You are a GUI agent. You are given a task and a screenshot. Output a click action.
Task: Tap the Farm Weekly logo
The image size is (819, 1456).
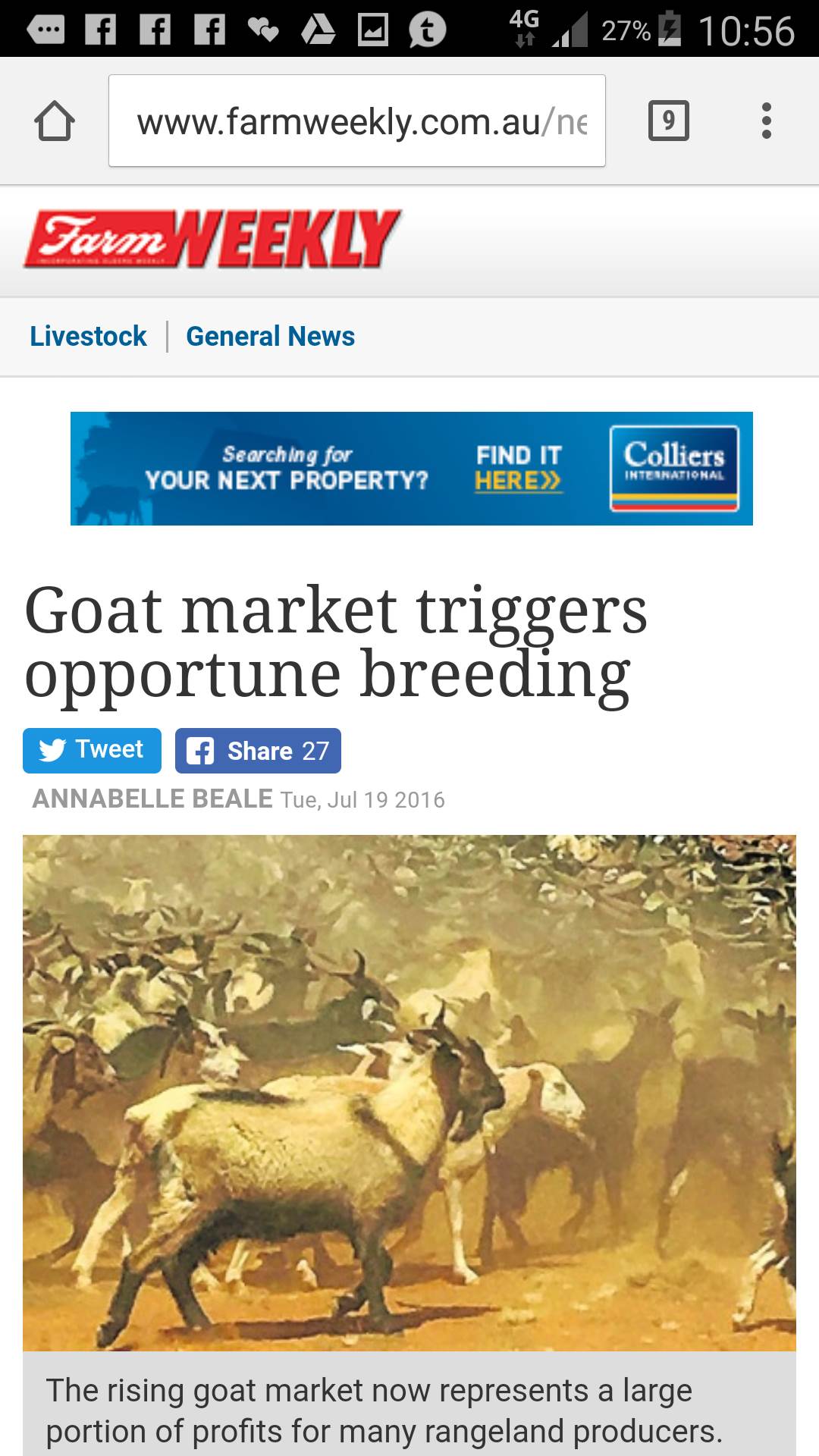click(x=212, y=240)
